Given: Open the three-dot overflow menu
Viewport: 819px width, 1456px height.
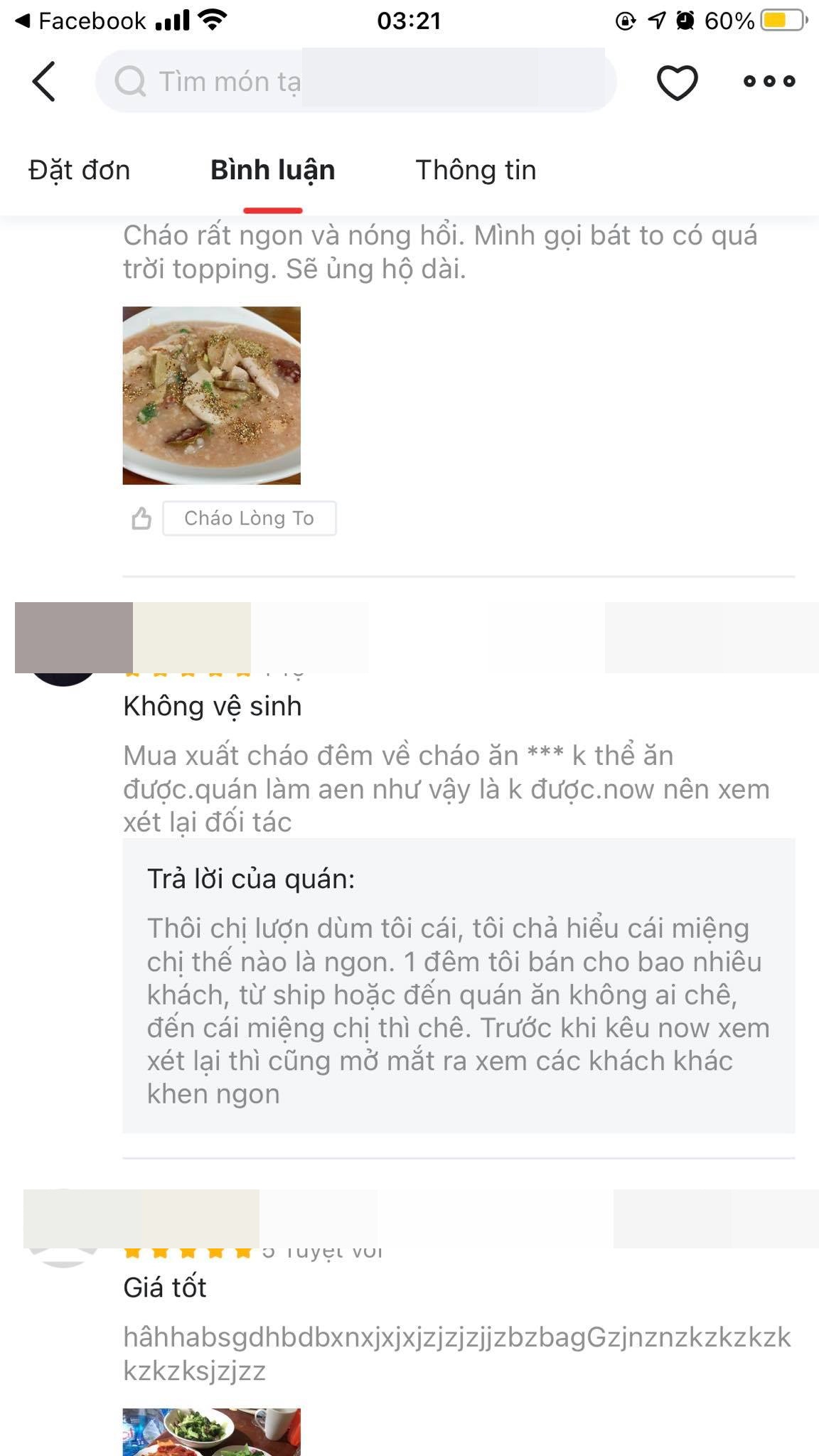Looking at the screenshot, I should click(x=769, y=81).
